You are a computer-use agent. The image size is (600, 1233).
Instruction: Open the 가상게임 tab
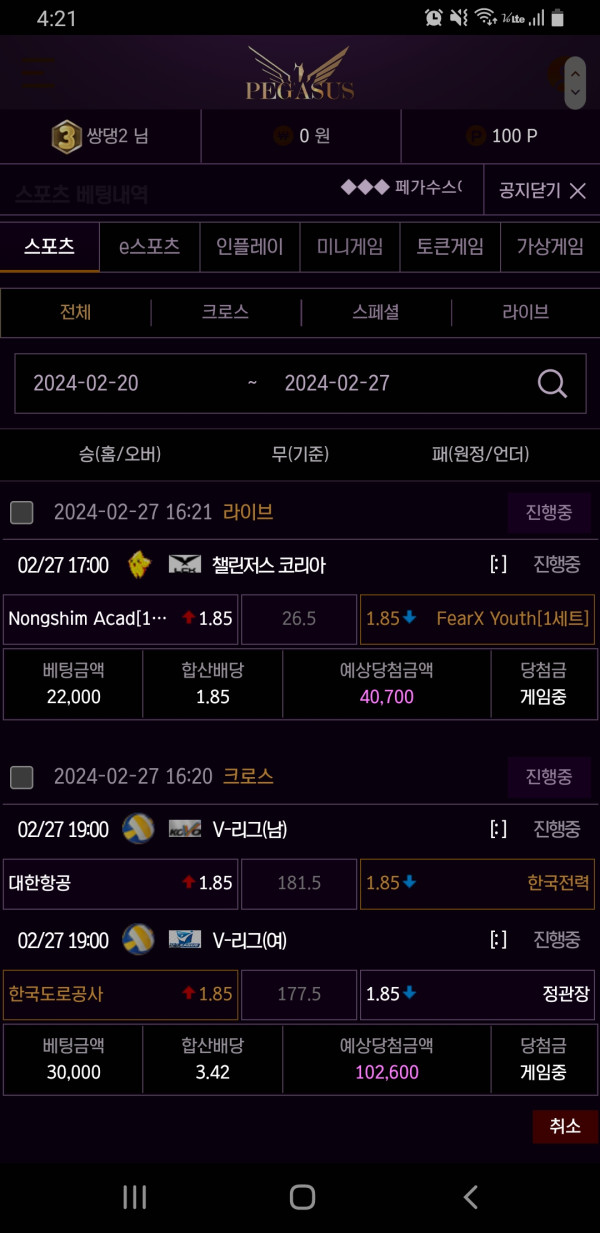click(x=550, y=247)
